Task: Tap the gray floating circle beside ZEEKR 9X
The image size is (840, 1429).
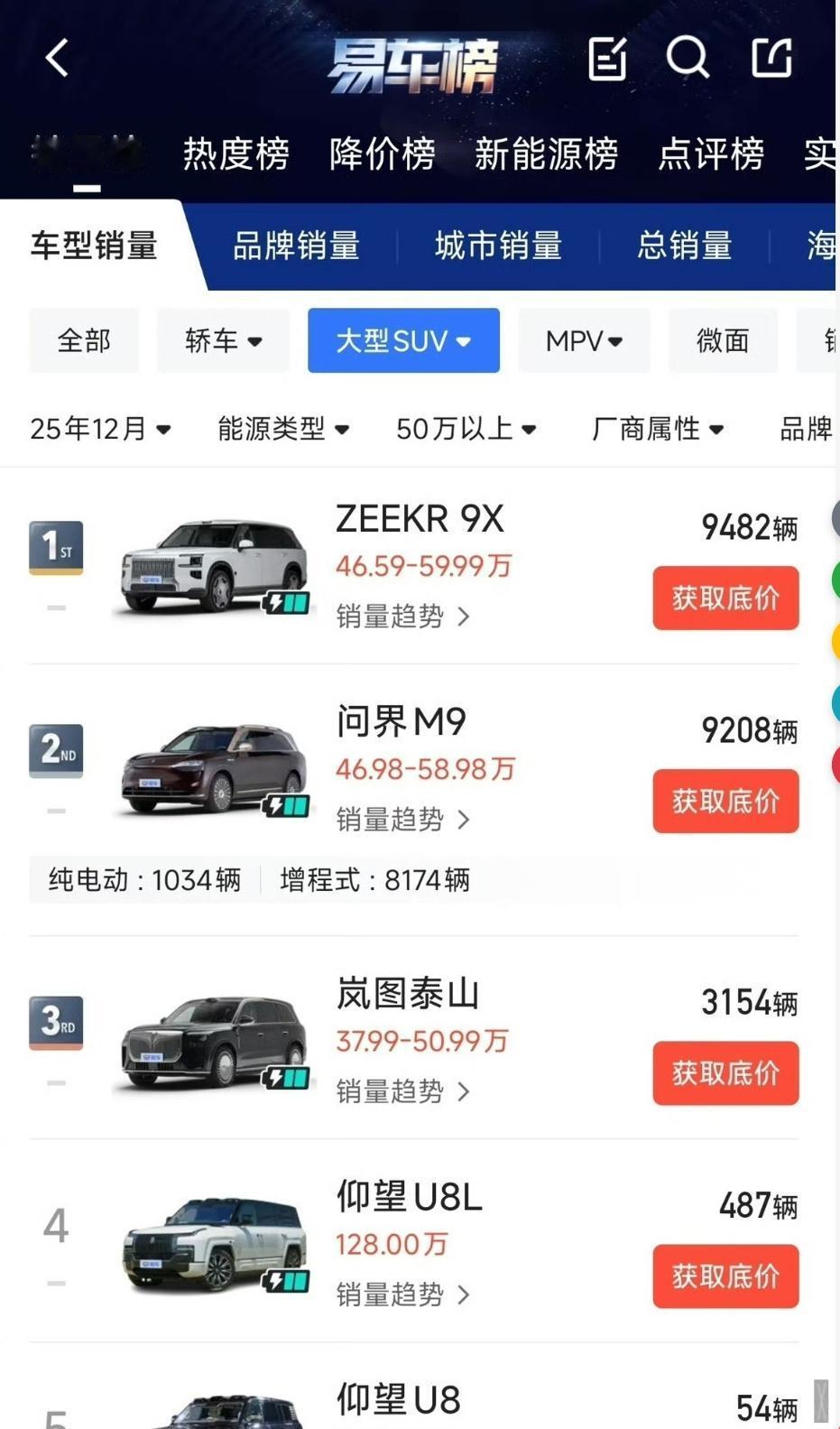Action: tap(835, 518)
